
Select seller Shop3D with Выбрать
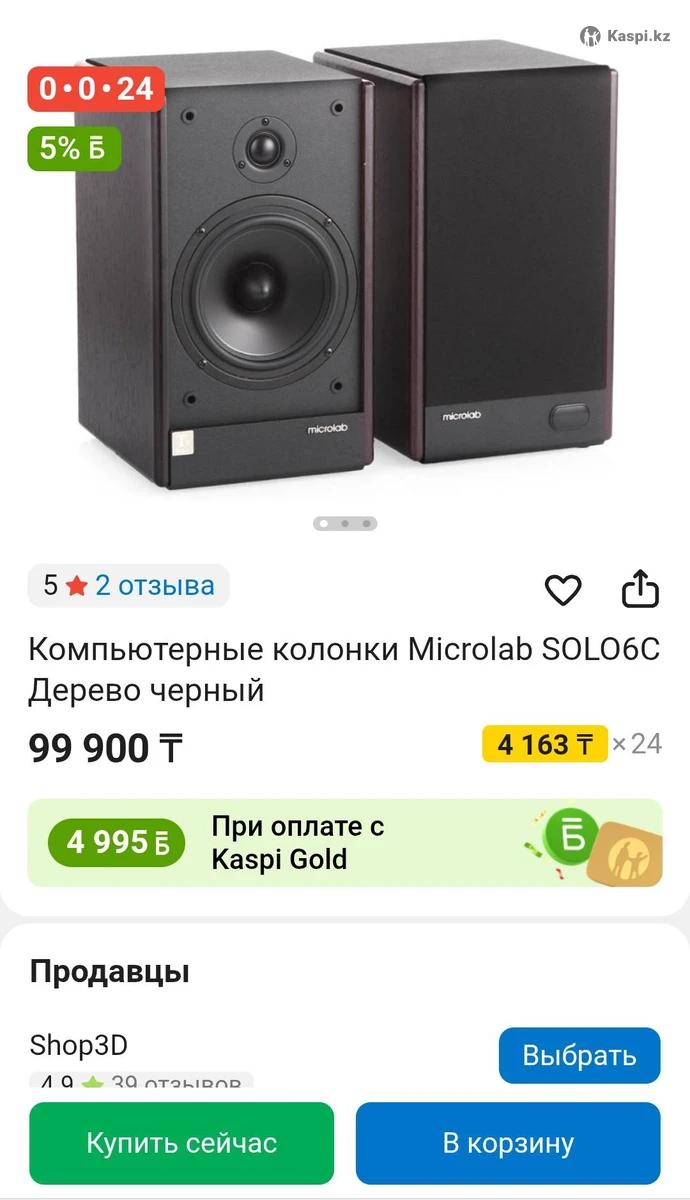pos(579,1055)
